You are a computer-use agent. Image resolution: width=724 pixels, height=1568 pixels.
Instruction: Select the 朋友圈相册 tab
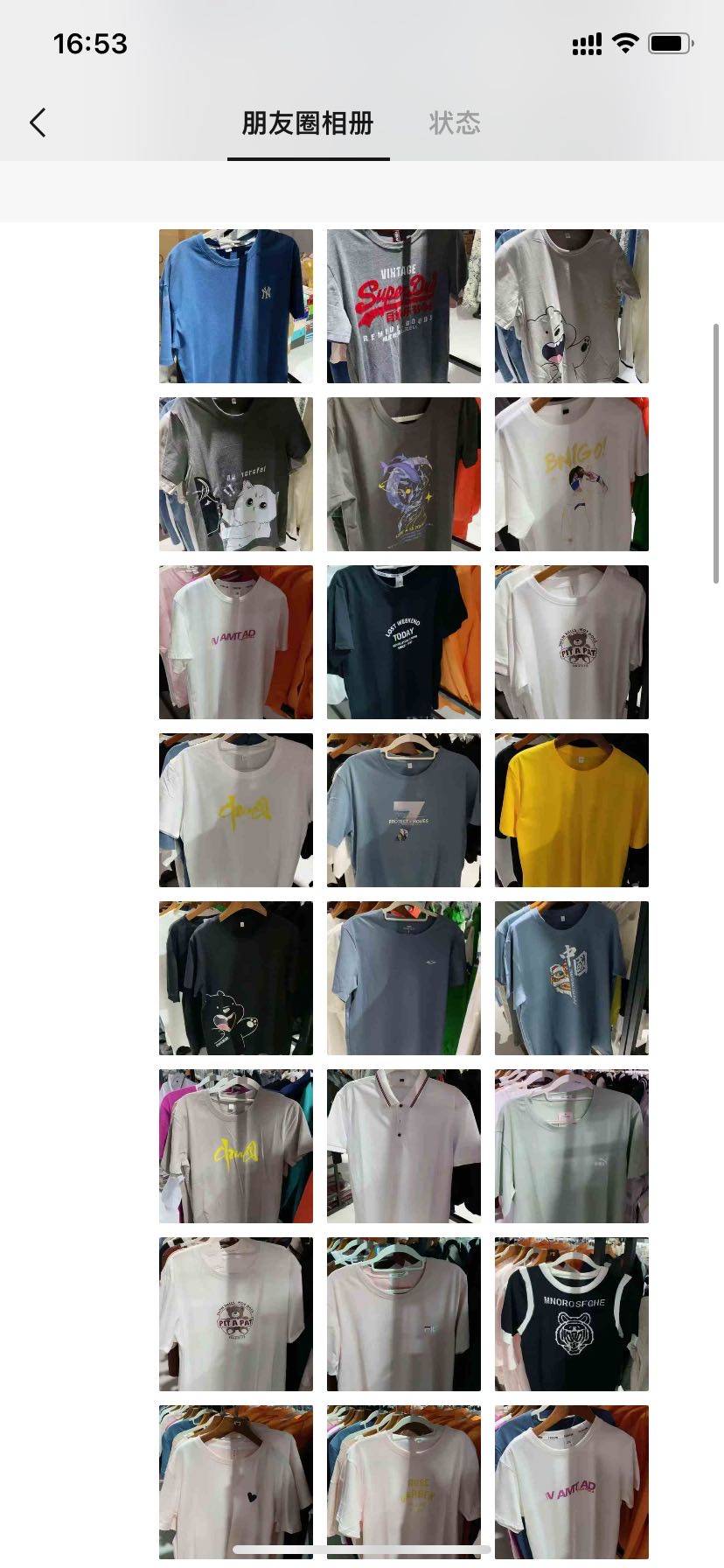point(308,122)
